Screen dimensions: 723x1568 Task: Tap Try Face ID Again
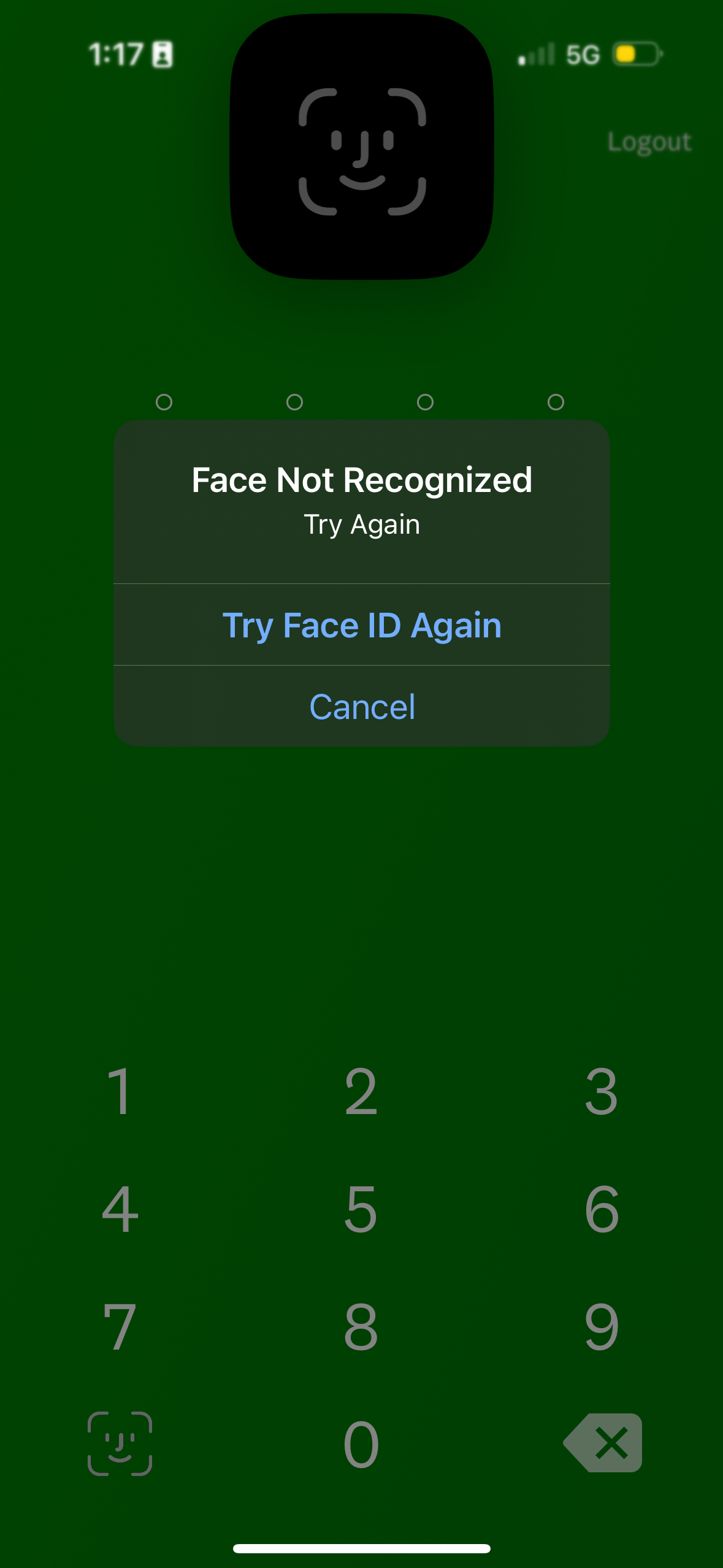(x=361, y=625)
